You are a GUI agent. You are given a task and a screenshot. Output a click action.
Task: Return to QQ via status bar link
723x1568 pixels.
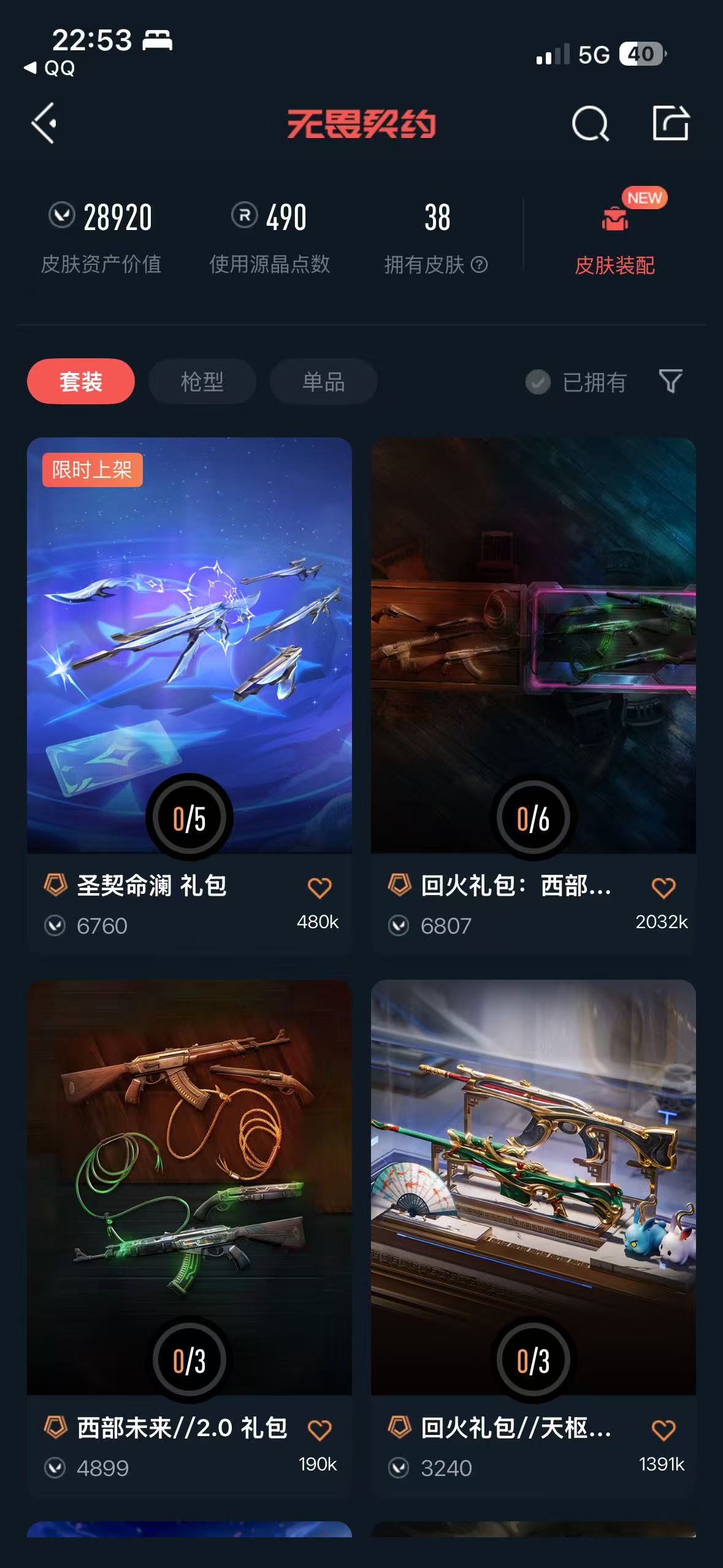(x=50, y=67)
